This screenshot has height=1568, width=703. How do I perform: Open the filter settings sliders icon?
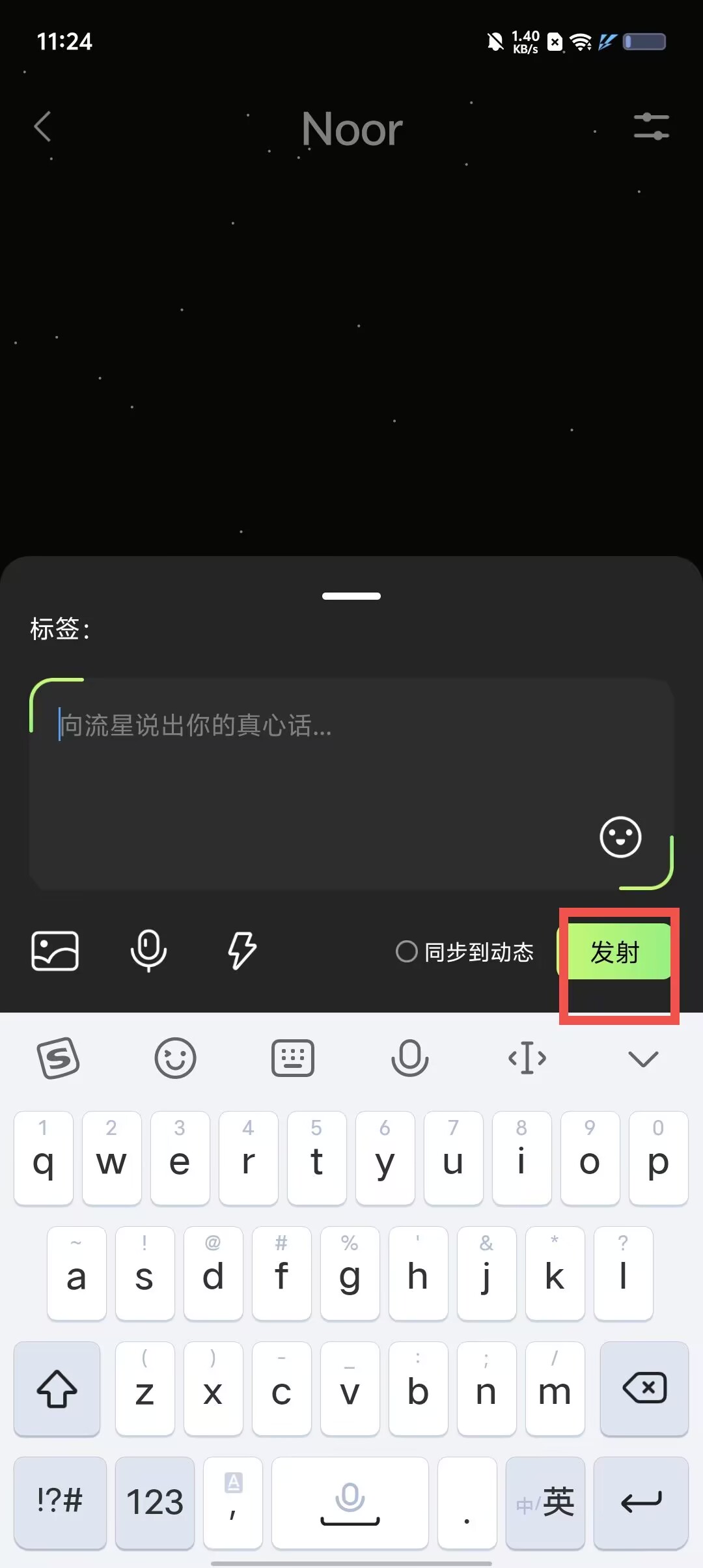pyautogui.click(x=652, y=126)
